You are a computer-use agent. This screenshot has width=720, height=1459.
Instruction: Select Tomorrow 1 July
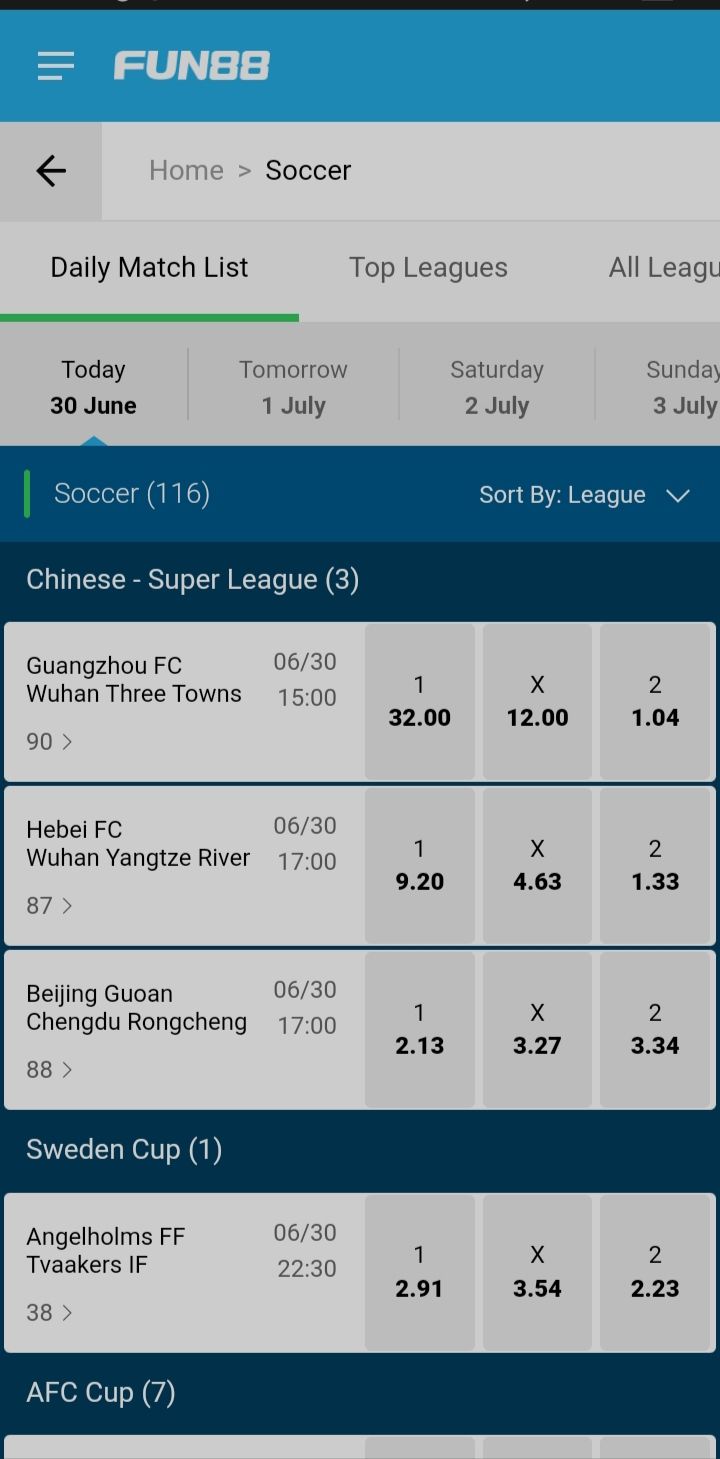point(293,387)
